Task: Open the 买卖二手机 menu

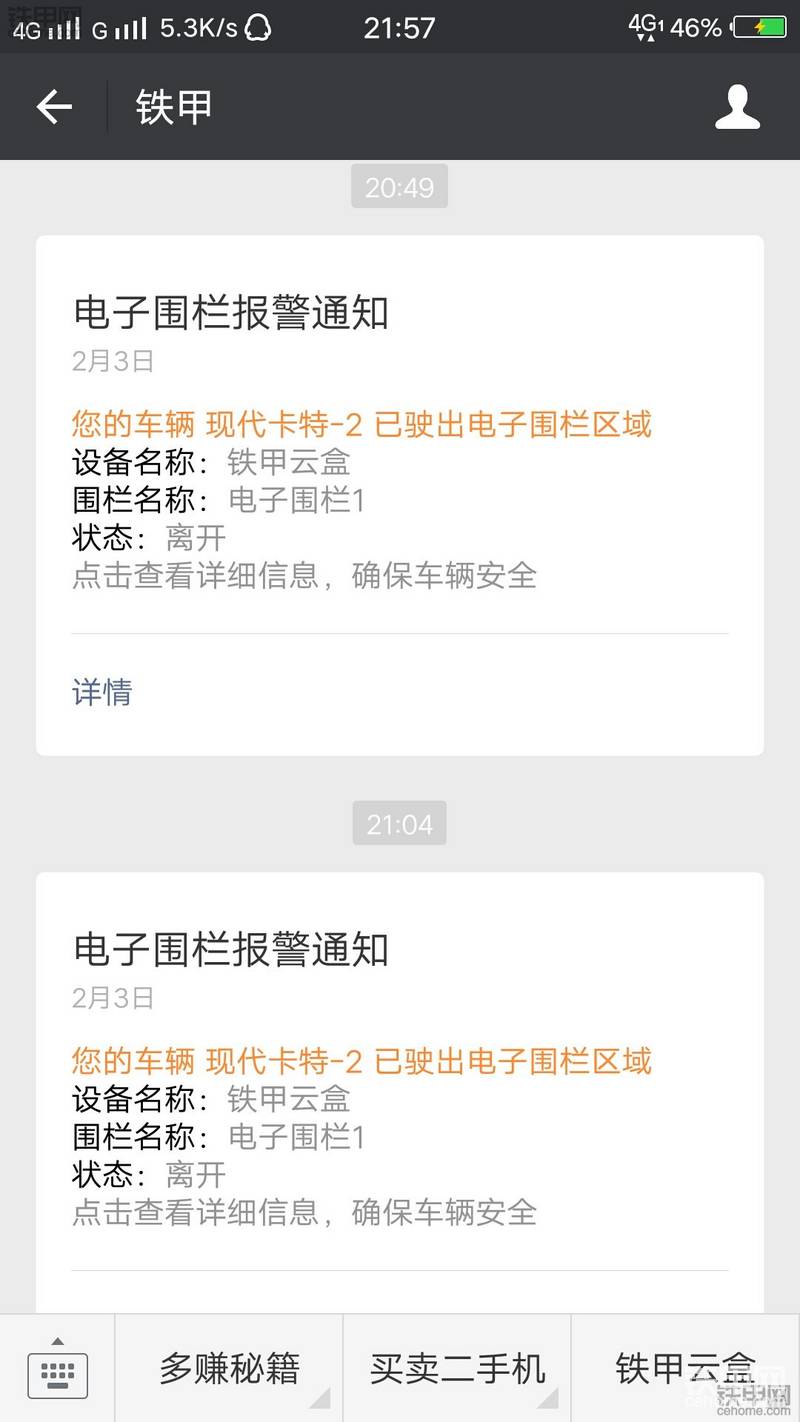Action: 457,1369
